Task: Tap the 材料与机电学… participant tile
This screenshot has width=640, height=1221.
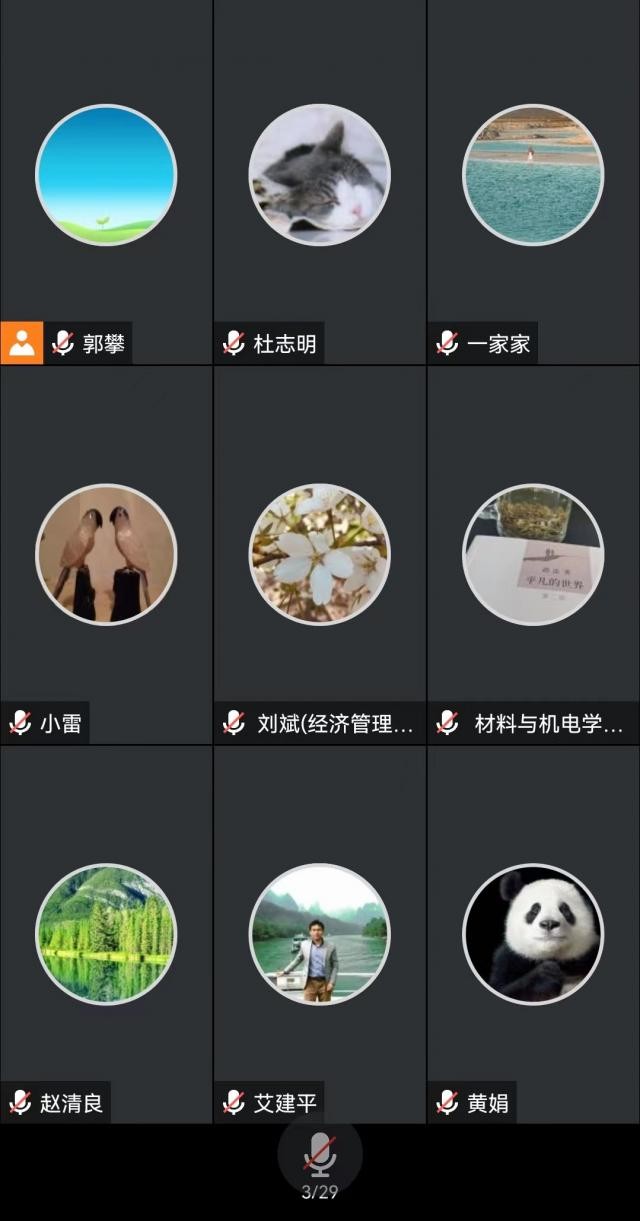Action: [533, 555]
